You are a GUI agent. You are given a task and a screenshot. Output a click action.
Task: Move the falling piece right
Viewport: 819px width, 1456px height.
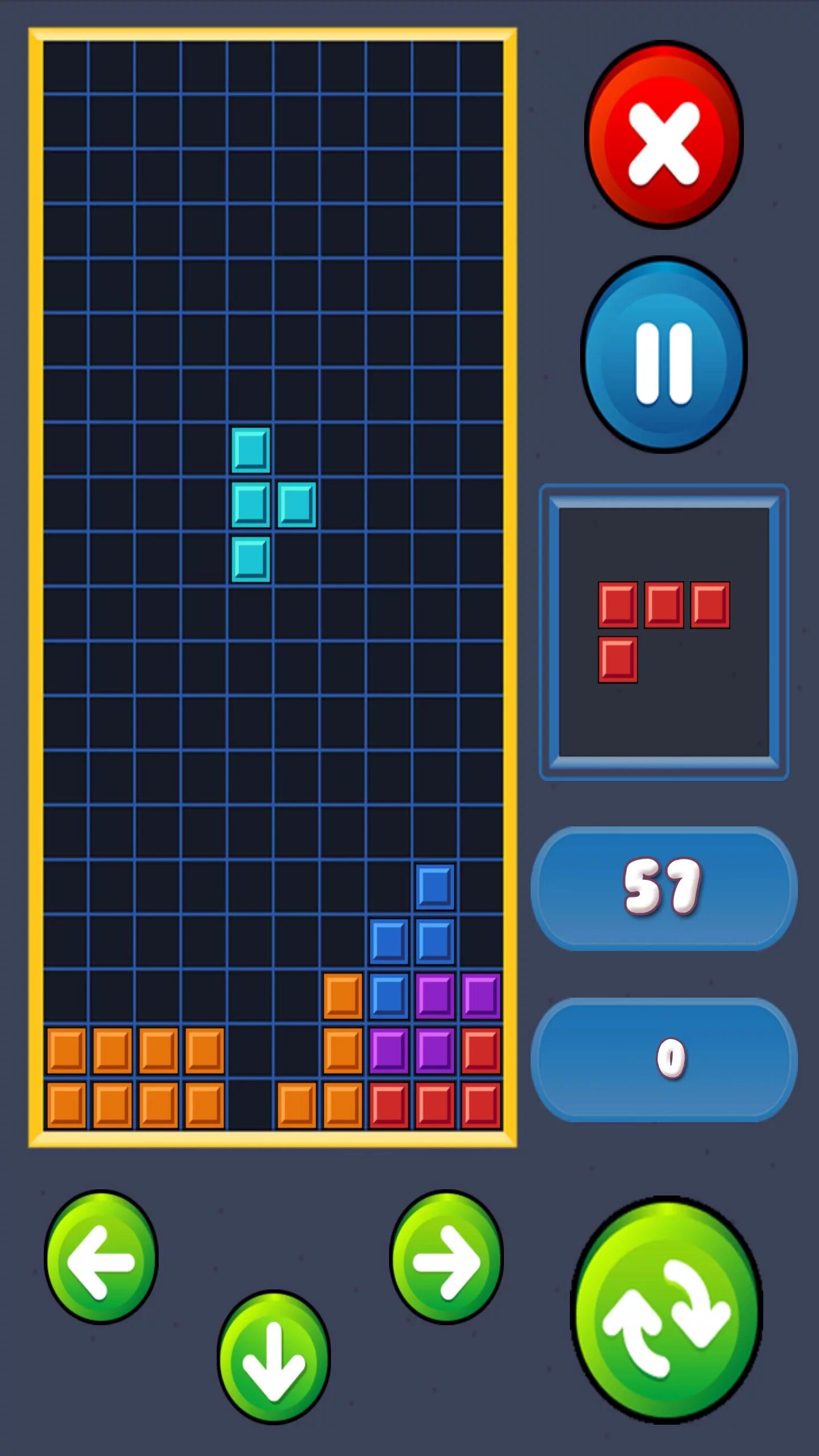tap(446, 1258)
